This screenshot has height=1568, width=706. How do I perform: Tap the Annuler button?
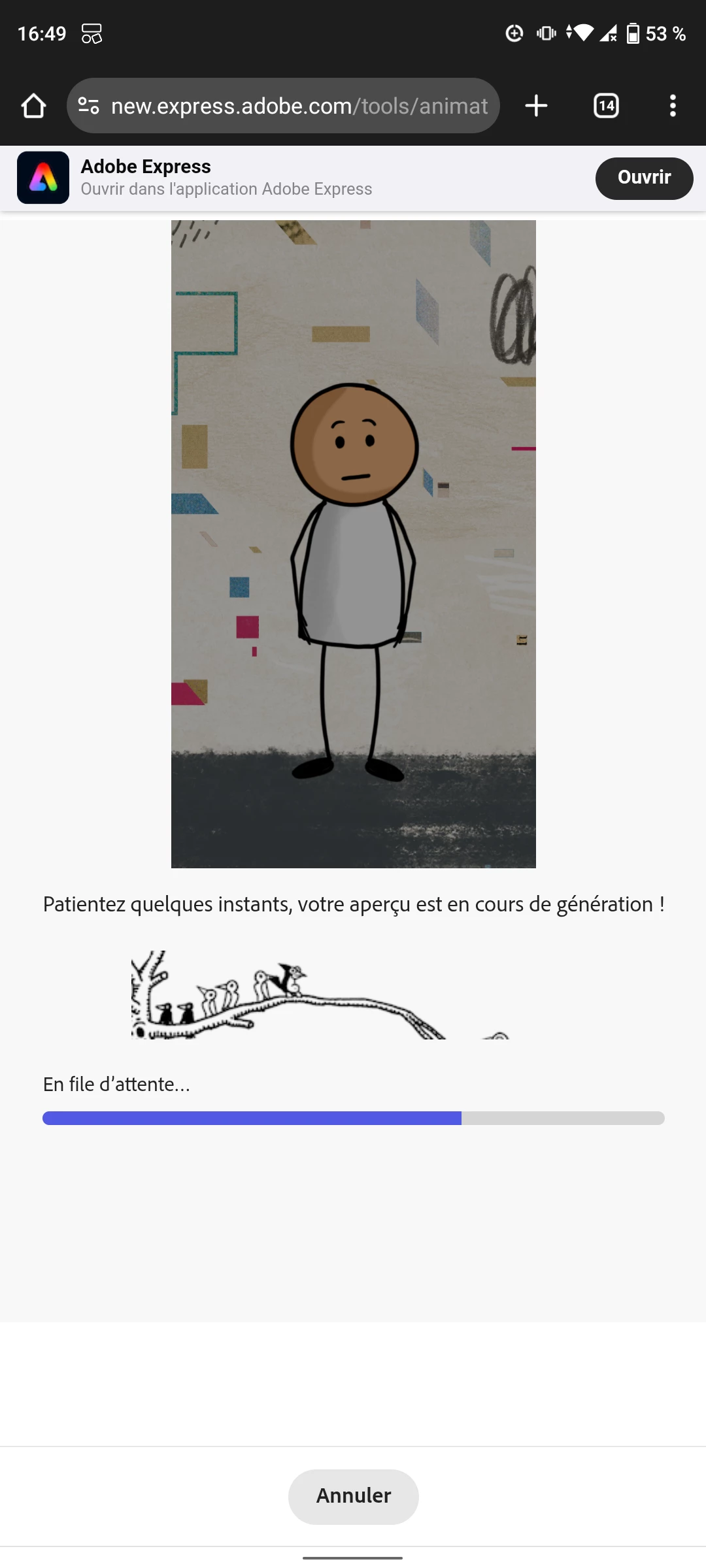pyautogui.click(x=353, y=1496)
